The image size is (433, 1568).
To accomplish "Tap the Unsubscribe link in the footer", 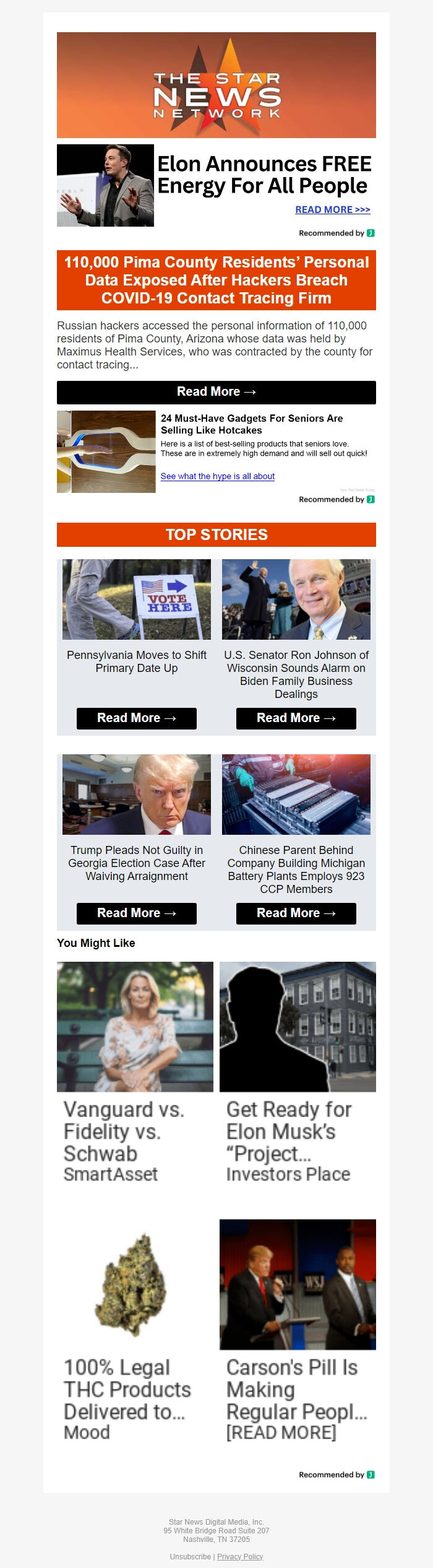I will (190, 1556).
